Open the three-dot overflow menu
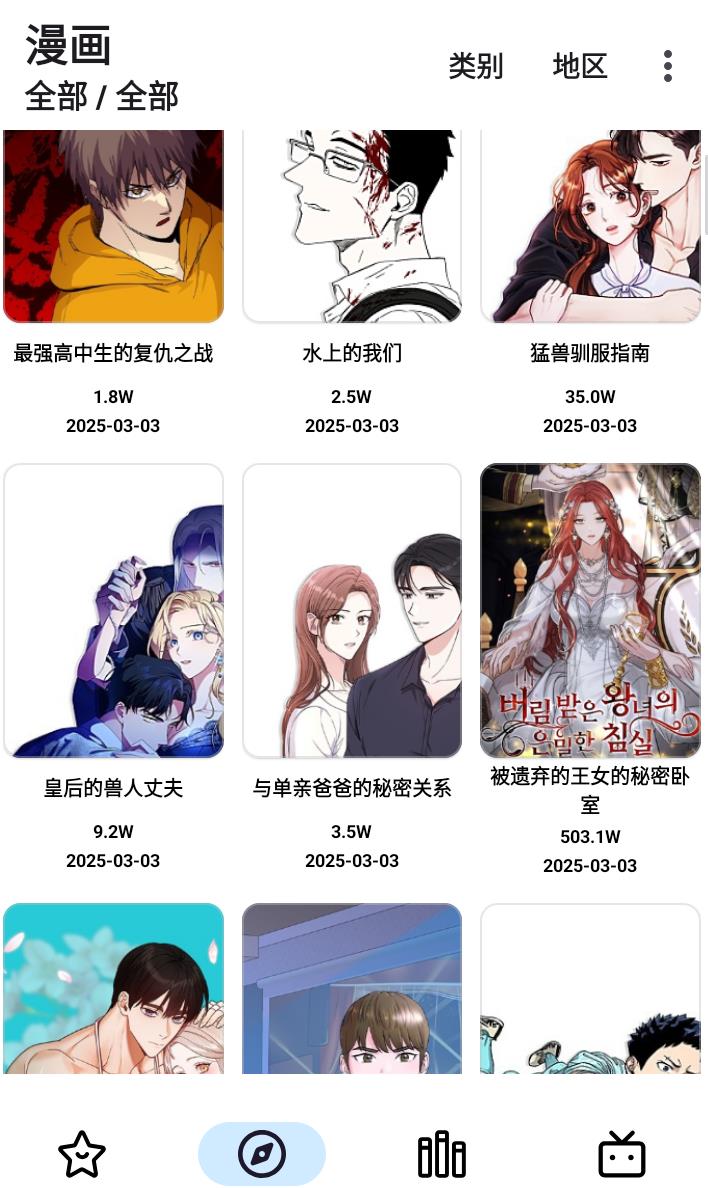Image resolution: width=708 pixels, height=1188 pixels. [667, 66]
